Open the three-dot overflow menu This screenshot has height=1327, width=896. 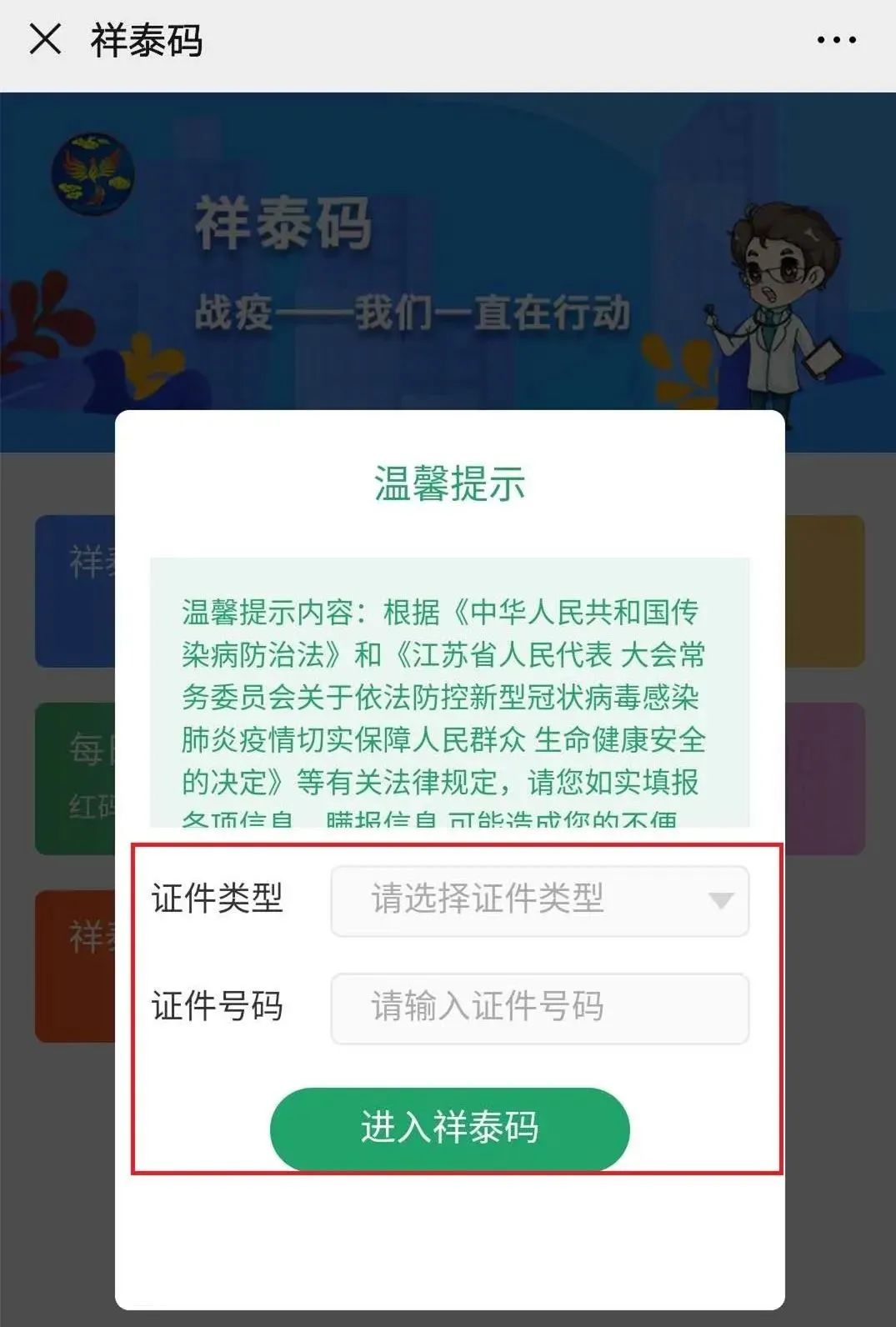pyautogui.click(x=836, y=40)
